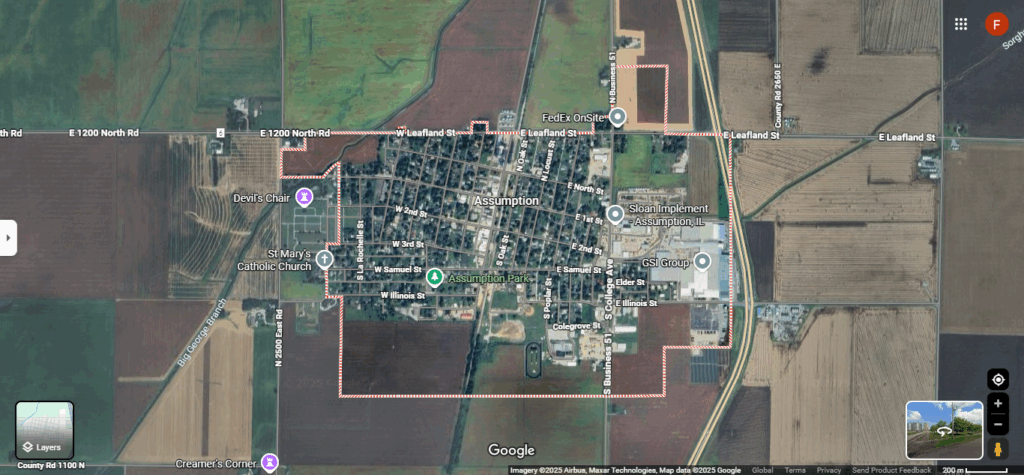The height and width of the screenshot is (475, 1024).
Task: Open the Google account profile avatar
Action: (996, 24)
